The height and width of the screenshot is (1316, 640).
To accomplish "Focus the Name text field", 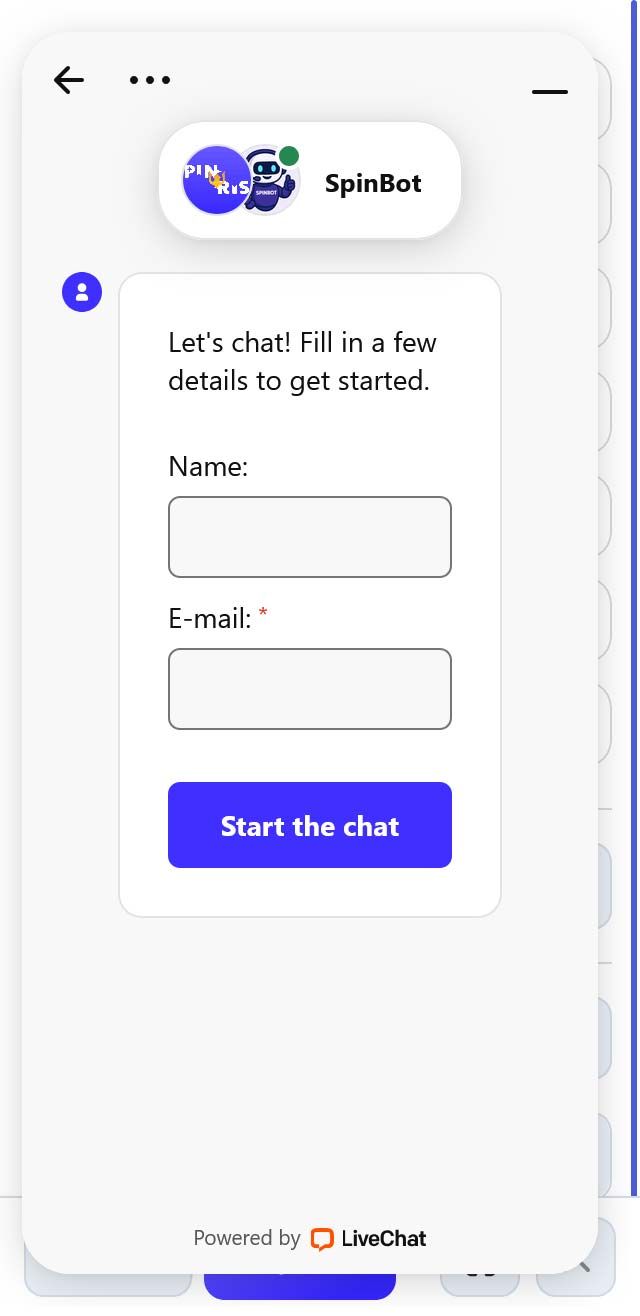I will click(x=310, y=537).
